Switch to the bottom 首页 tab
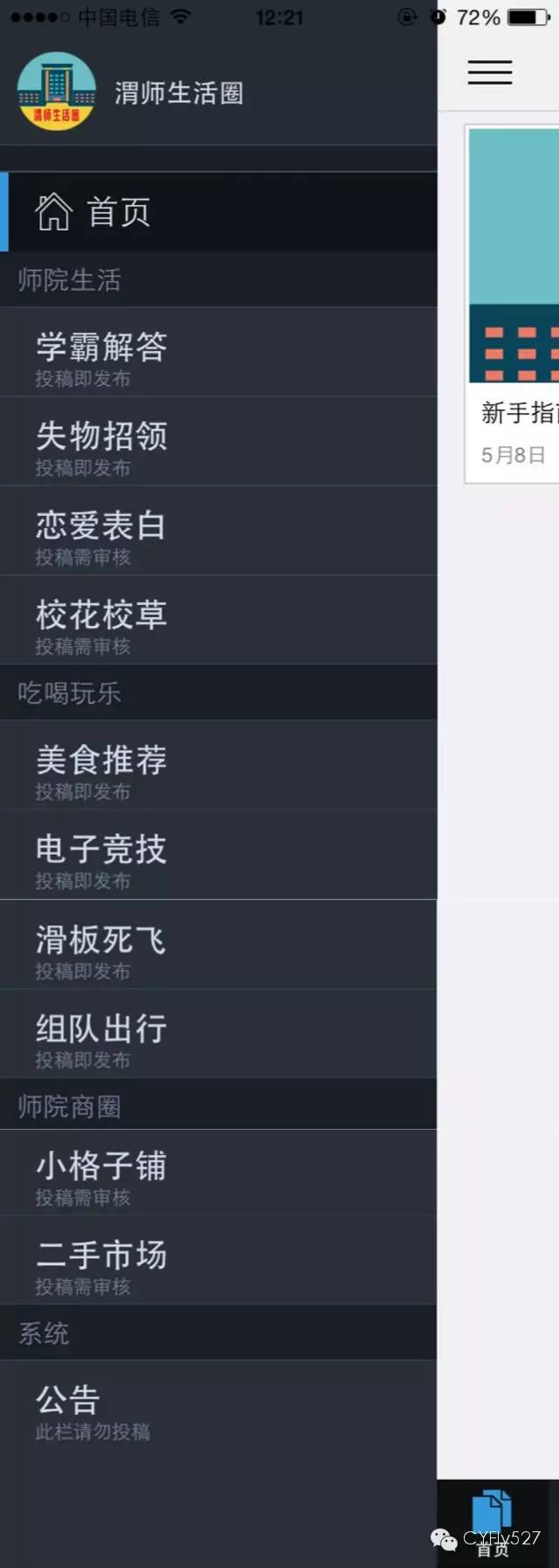The height and width of the screenshot is (1568, 559). [493, 1523]
